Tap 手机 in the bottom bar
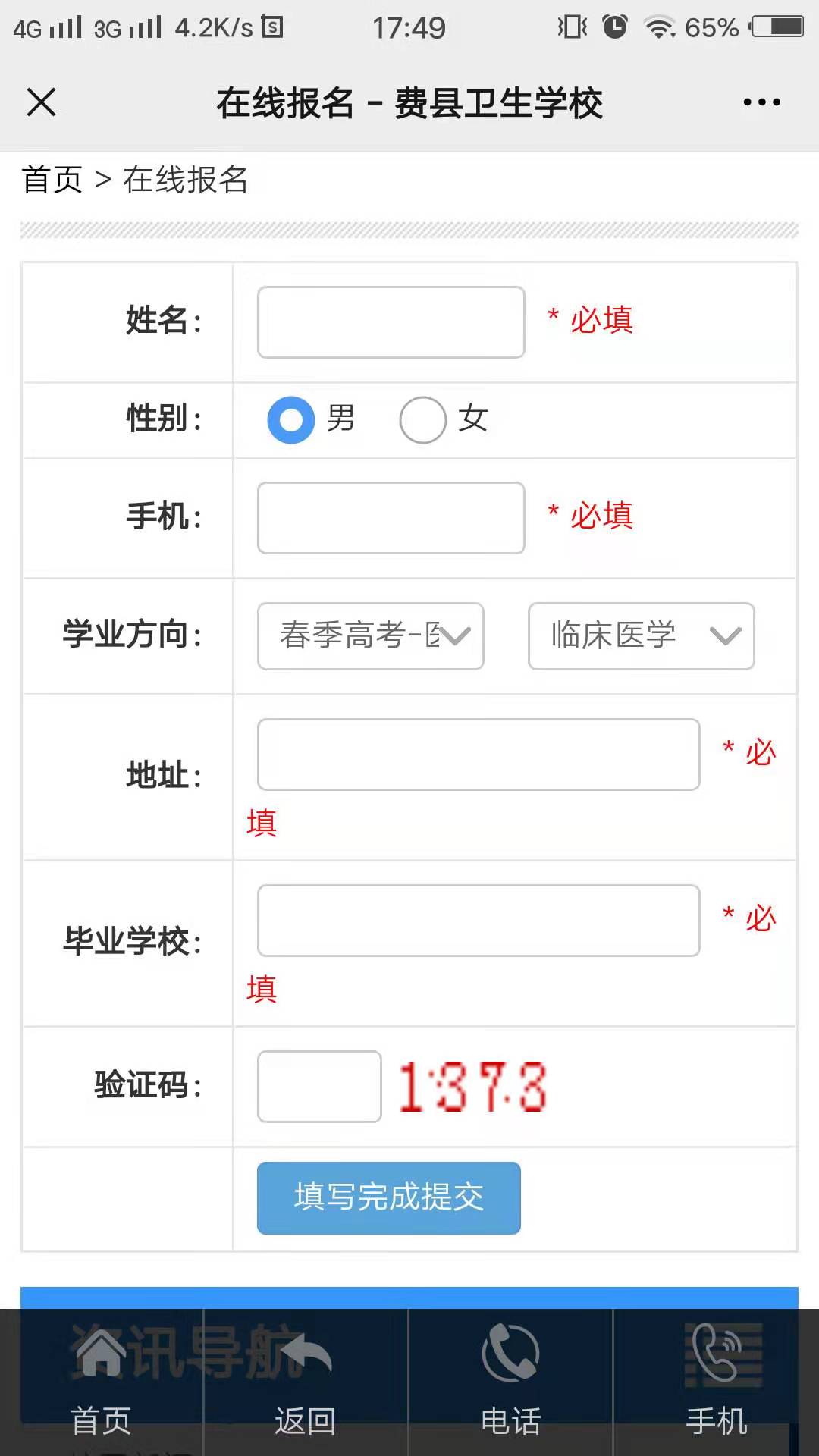Screen dimensions: 819x1456 716,1382
